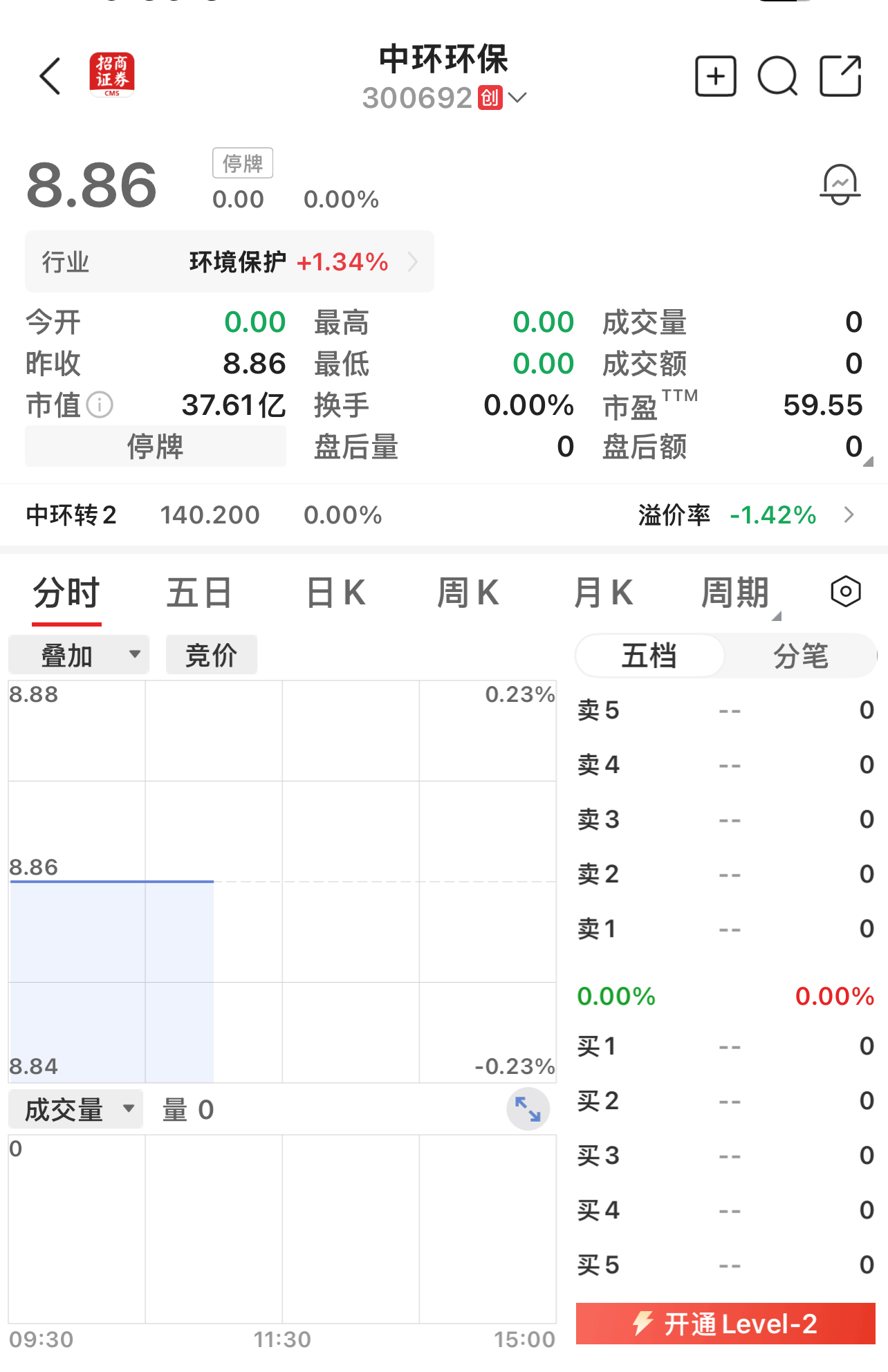Screen dimensions: 888x1372
Task: Go back to the previous page
Action: point(50,76)
